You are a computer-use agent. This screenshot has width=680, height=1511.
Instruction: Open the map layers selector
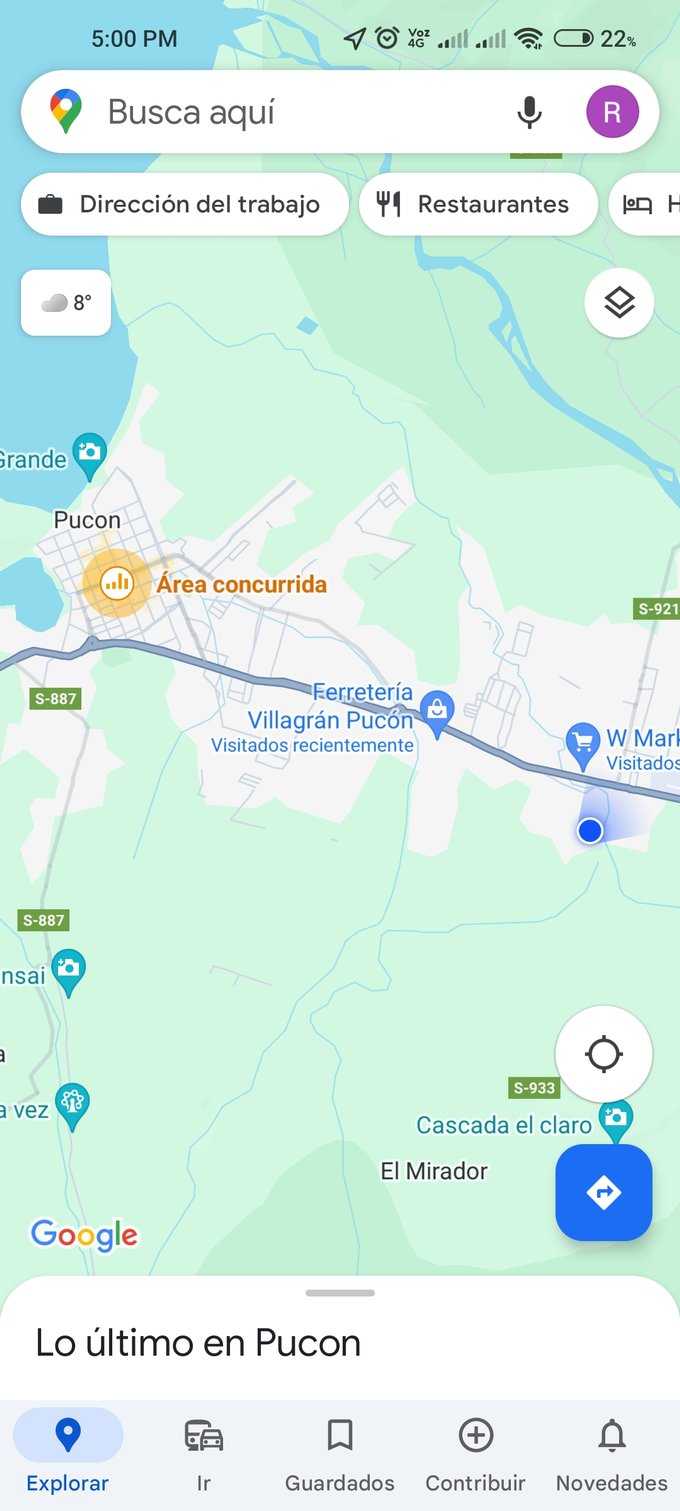[x=619, y=302]
